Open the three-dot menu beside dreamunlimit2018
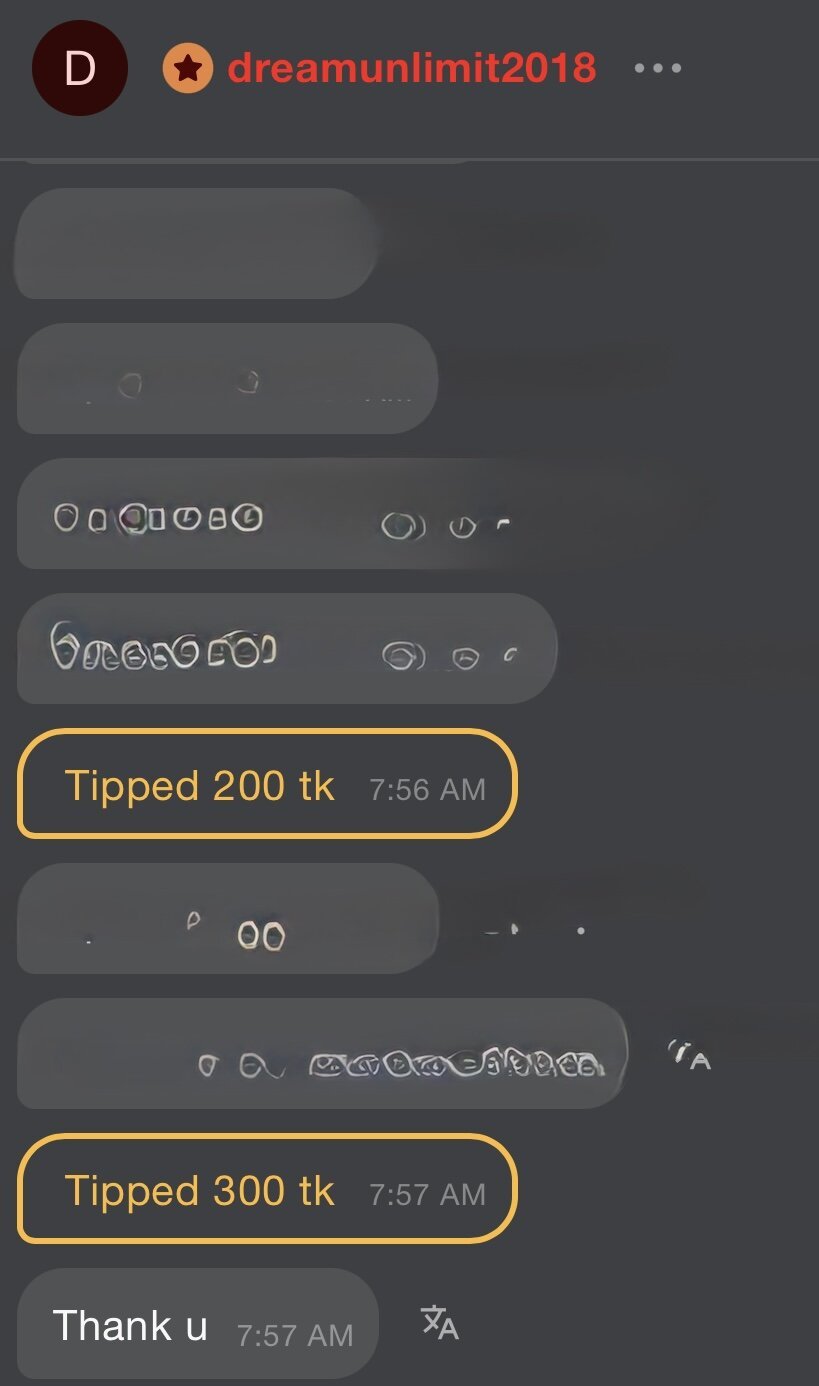Viewport: 819px width, 1386px height. click(658, 69)
